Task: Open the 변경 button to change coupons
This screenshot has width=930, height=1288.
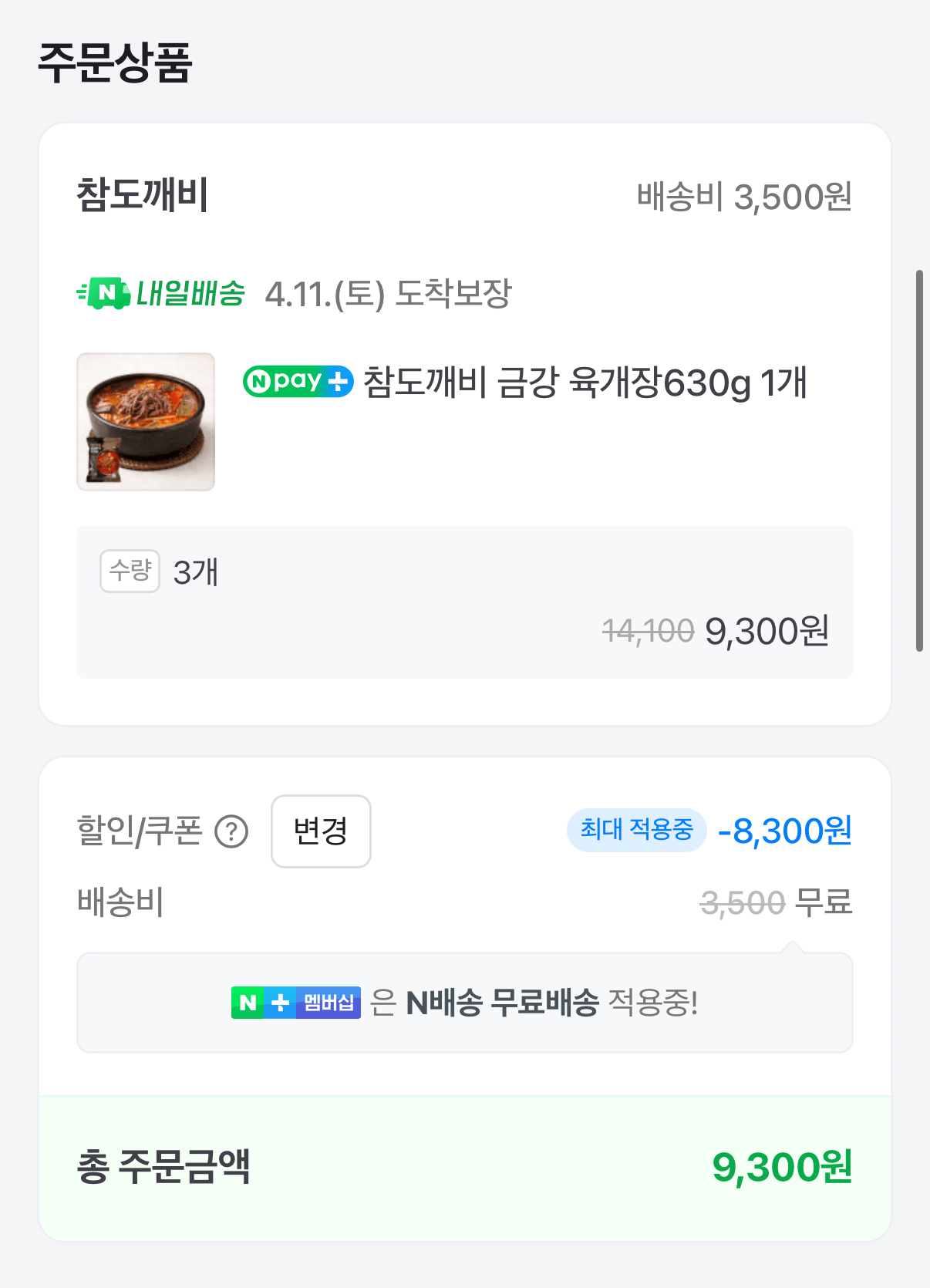Action: (321, 831)
